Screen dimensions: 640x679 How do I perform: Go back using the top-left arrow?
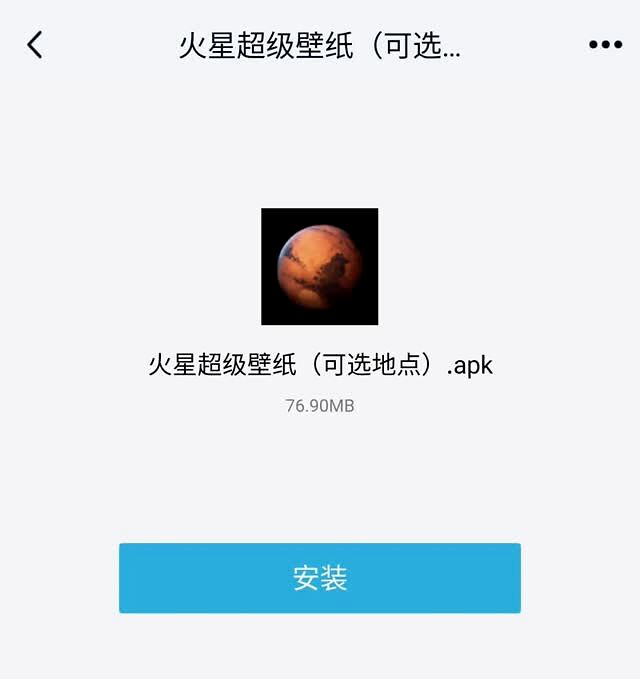click(35, 45)
